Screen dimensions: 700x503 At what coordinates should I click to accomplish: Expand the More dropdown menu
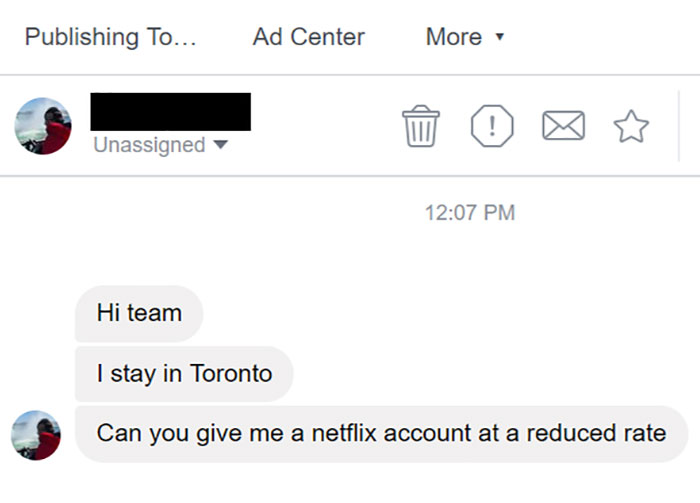click(465, 37)
